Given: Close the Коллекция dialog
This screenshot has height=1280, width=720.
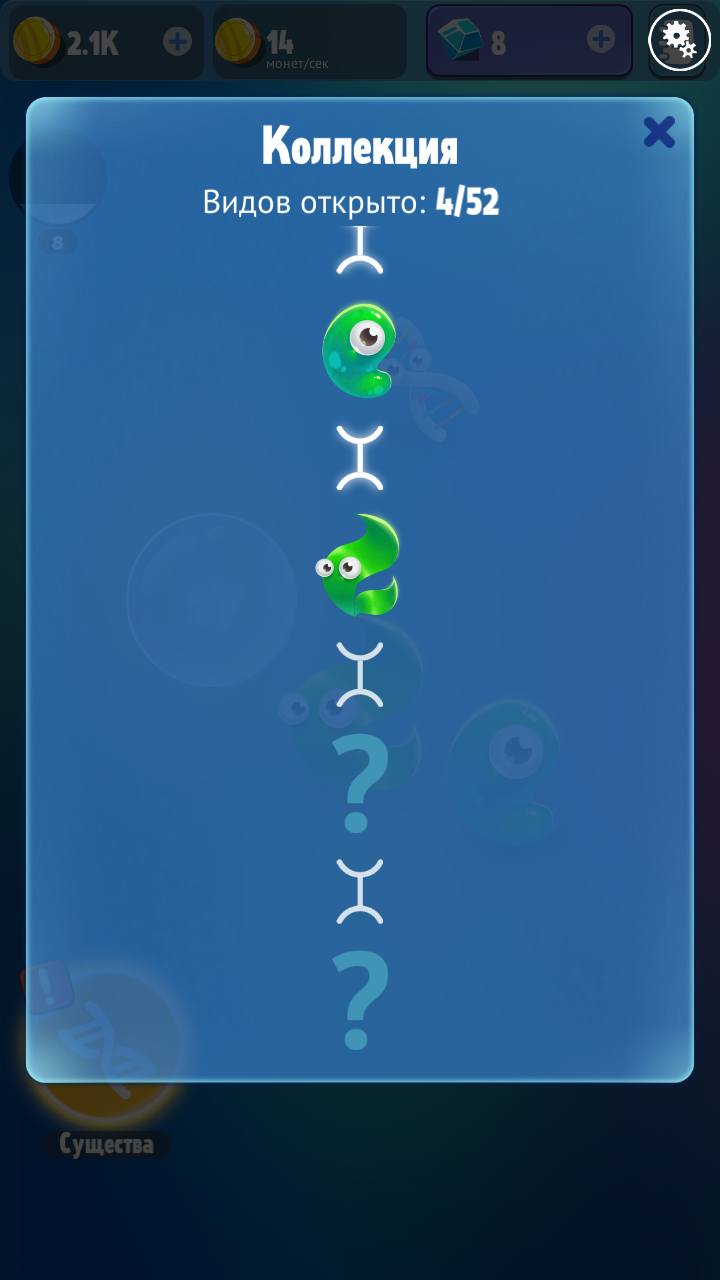Looking at the screenshot, I should coord(659,132).
